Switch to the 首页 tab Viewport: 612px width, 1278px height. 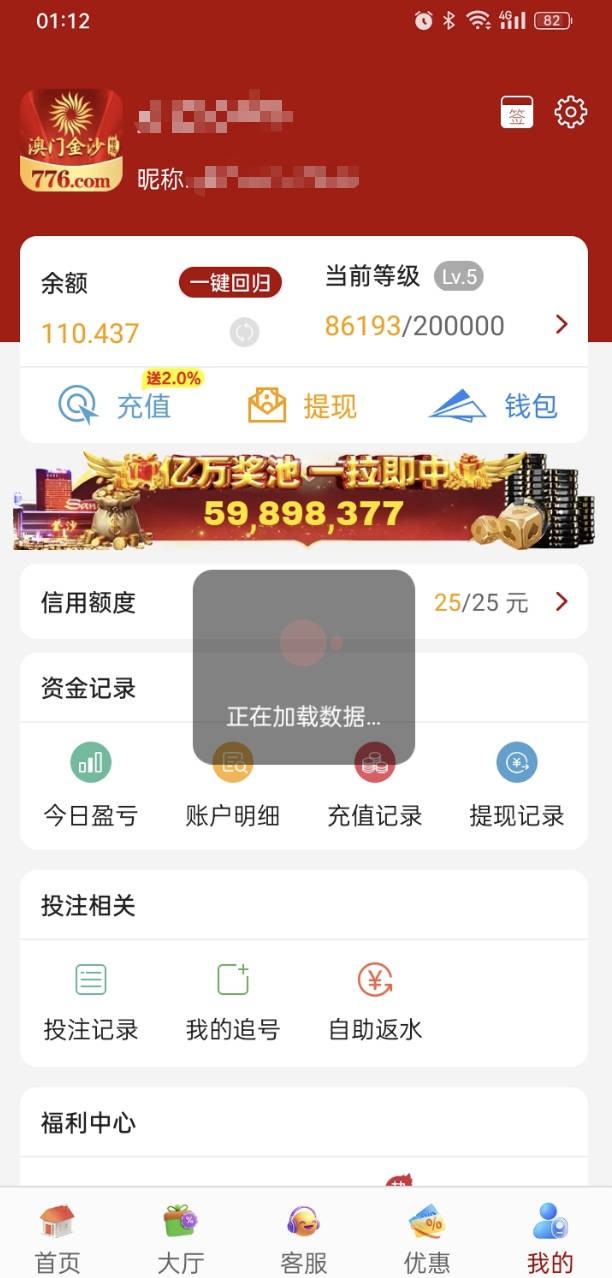58,1238
